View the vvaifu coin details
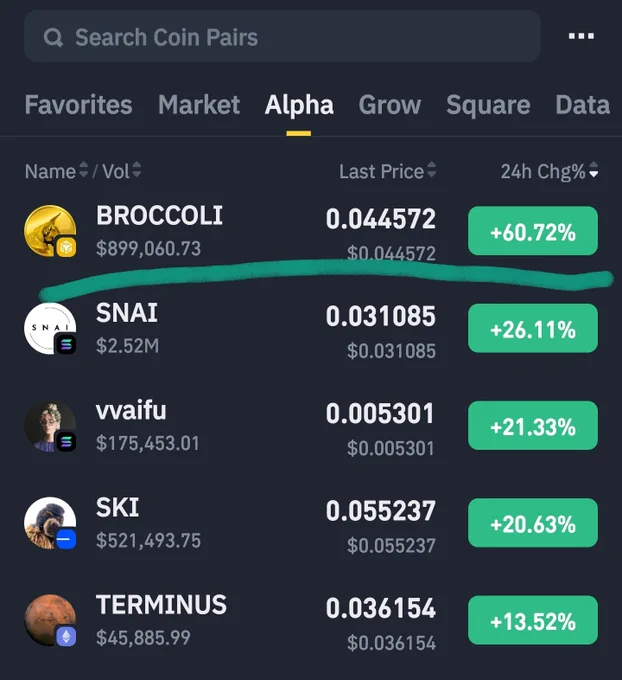The image size is (622, 680). tap(311, 426)
